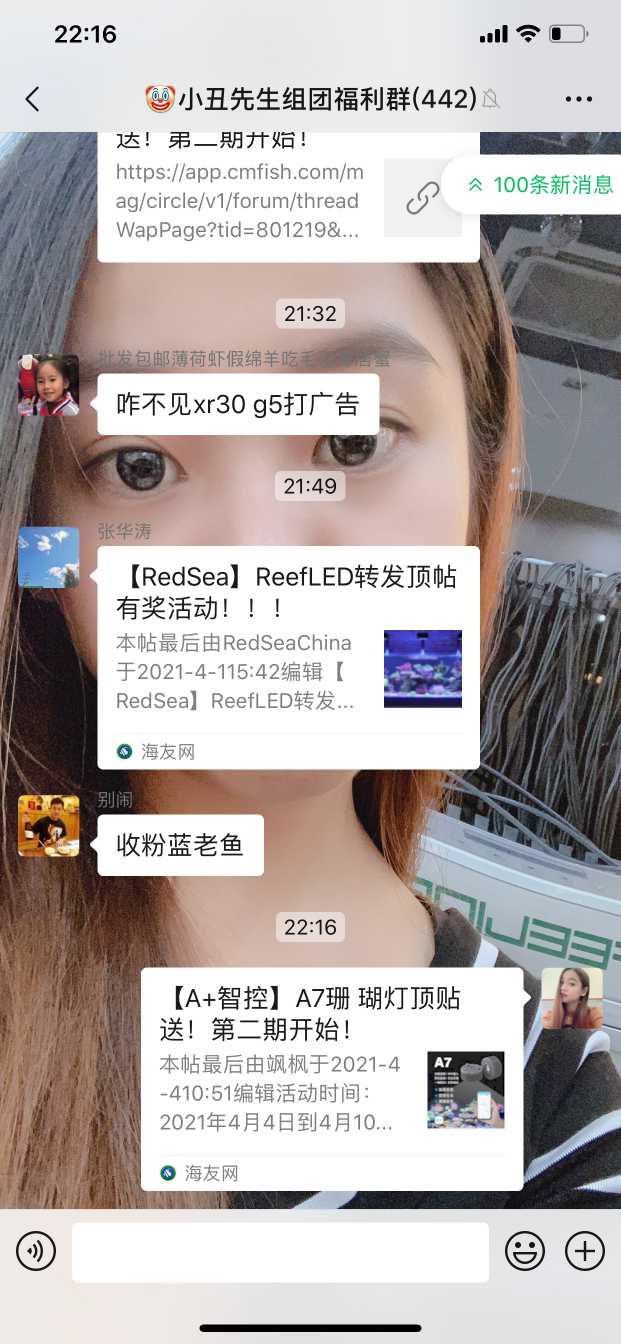This screenshot has width=621, height=1344.
Task: Open the emoji sticker panel
Action: tap(525, 1251)
